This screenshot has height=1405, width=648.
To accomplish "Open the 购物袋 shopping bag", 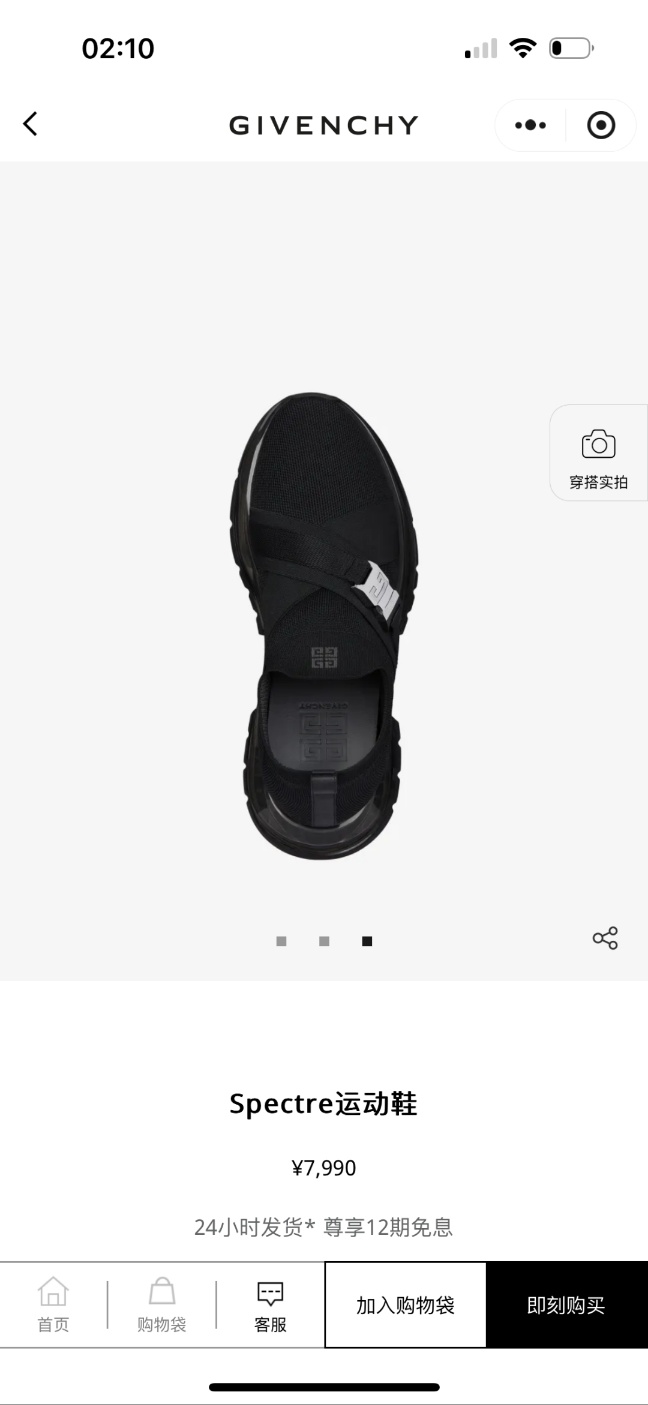I will (161, 1304).
